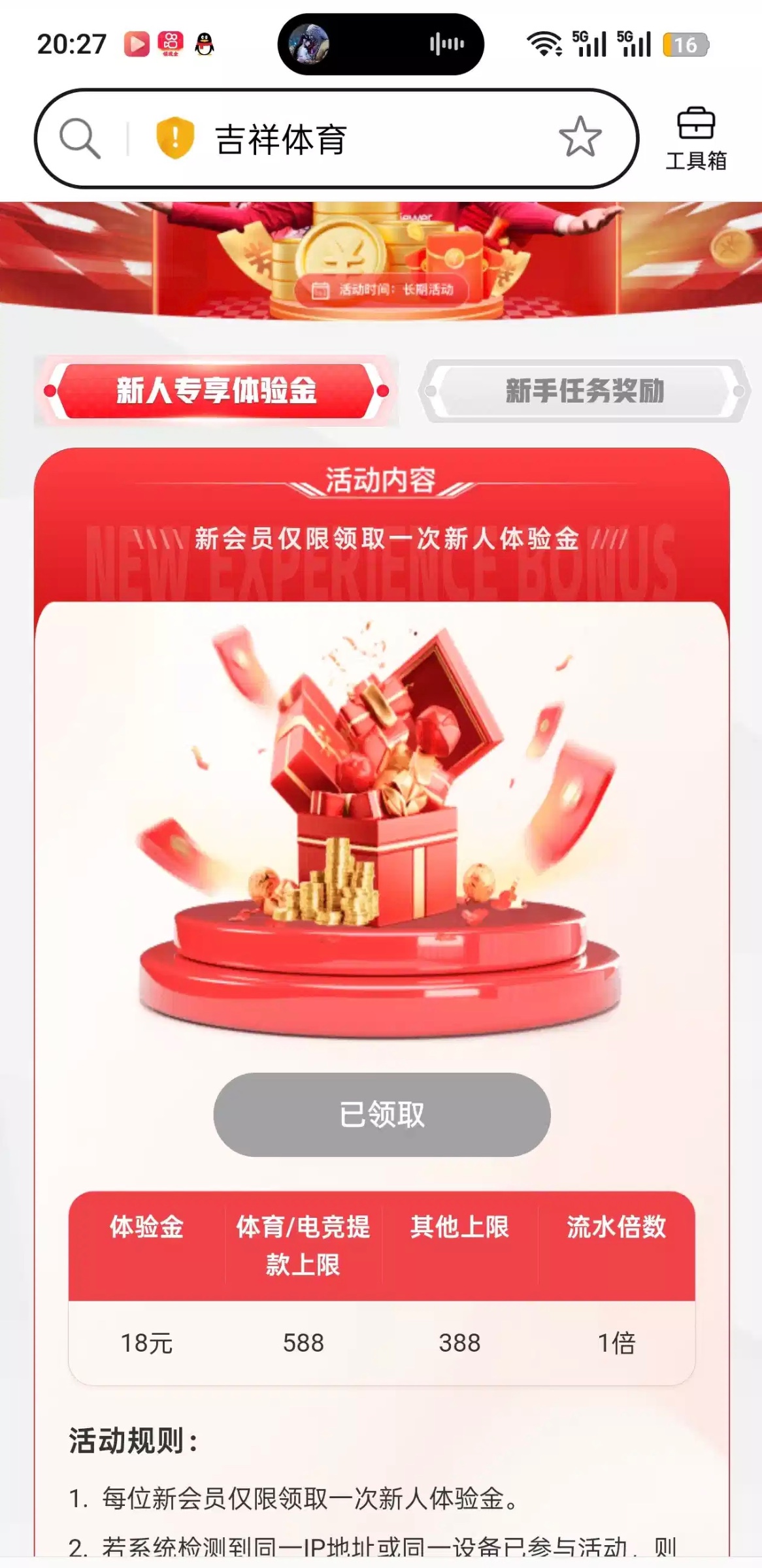Tap the grey 已领取 button

click(382, 1115)
